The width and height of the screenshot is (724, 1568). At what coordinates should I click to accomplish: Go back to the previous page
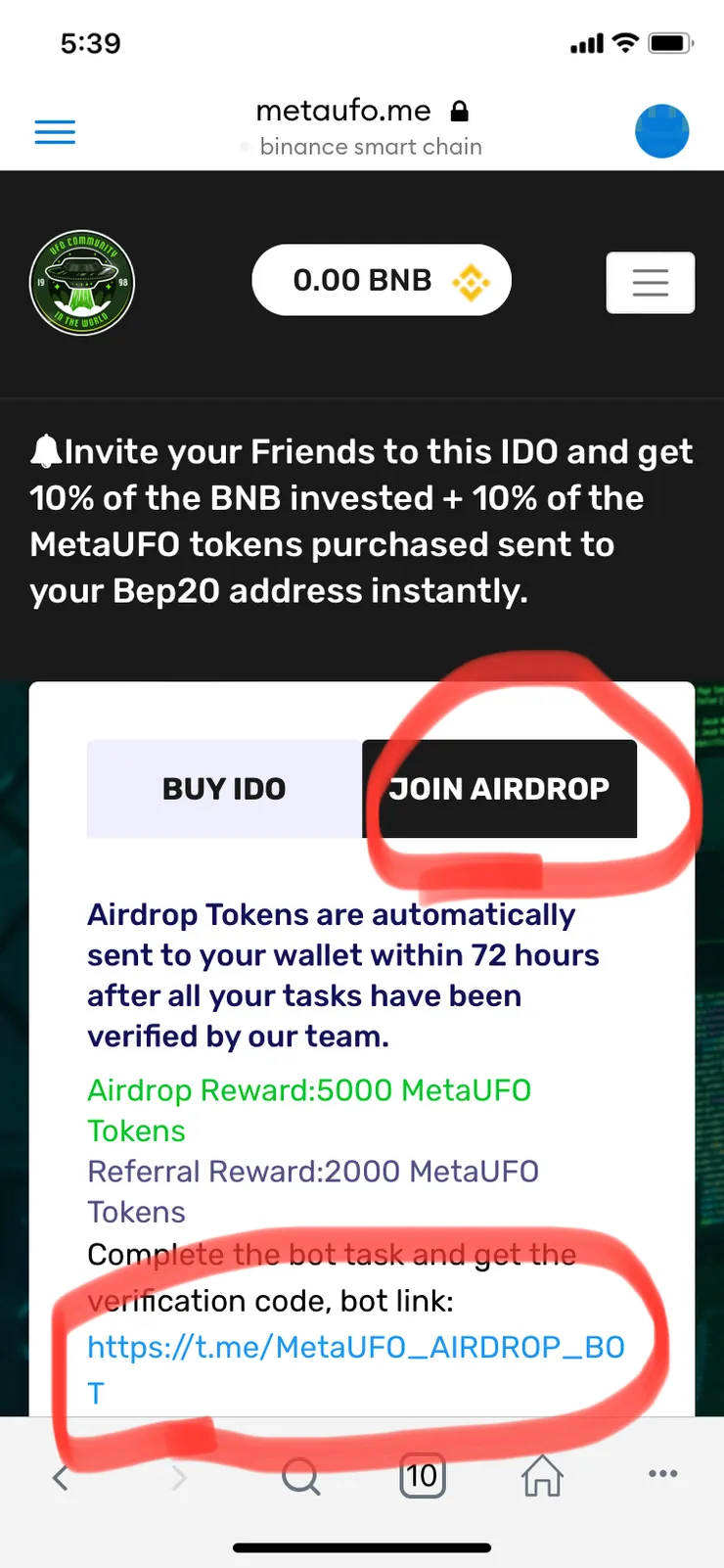coord(61,1477)
